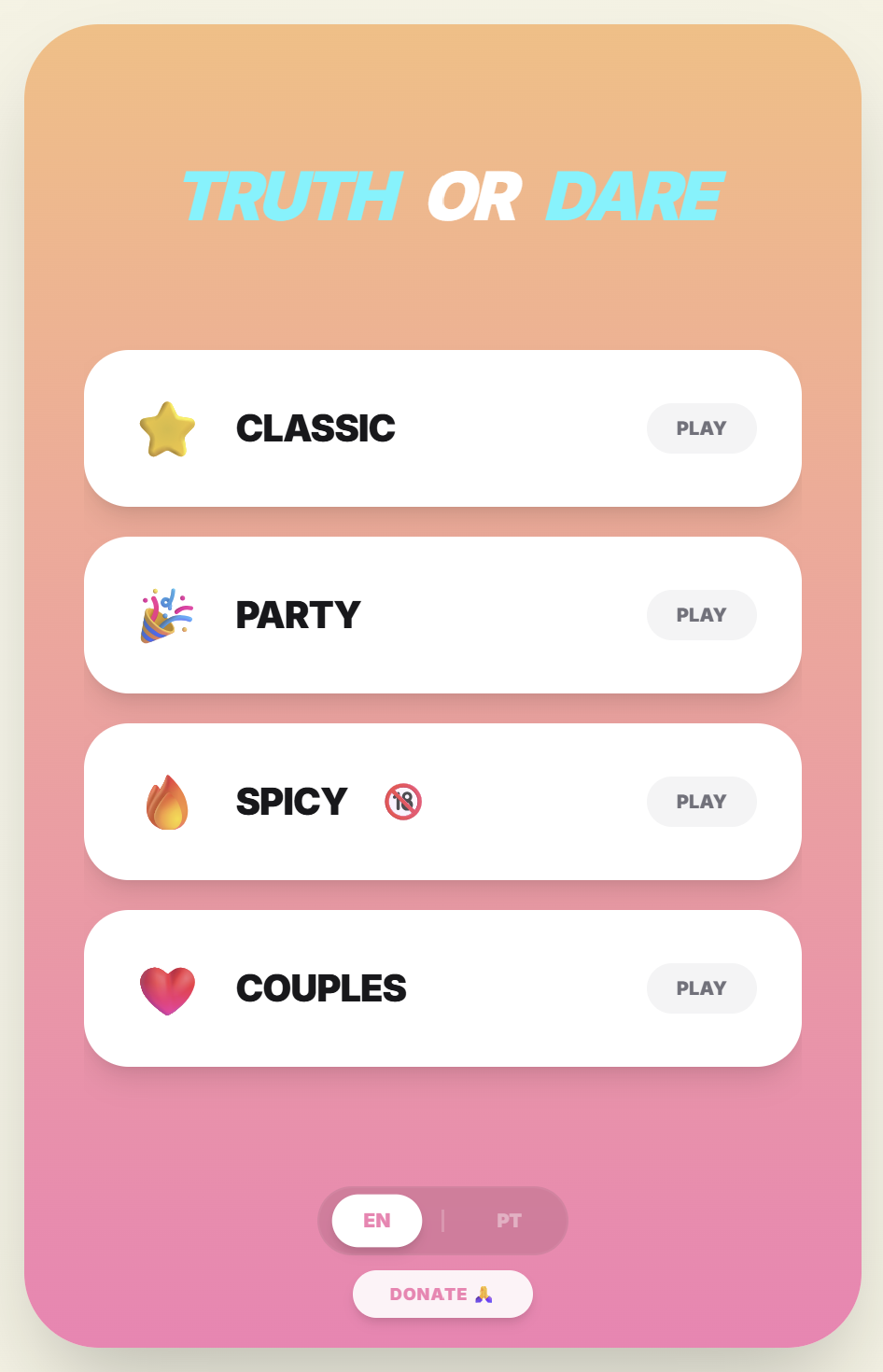Open the PARTY game mode card

click(701, 614)
